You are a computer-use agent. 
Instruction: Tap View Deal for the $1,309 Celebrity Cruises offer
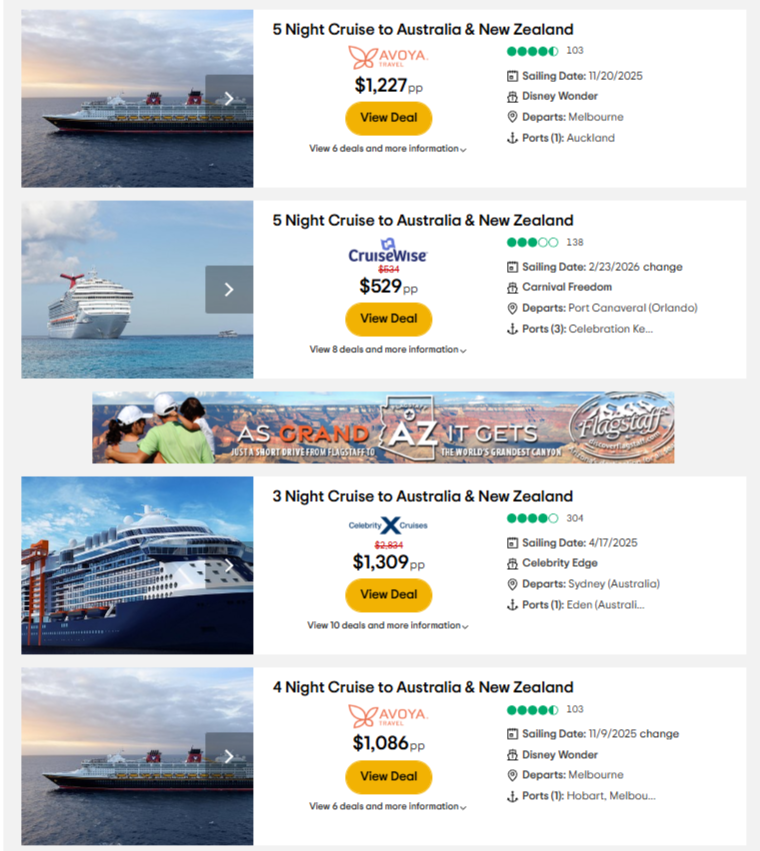tap(388, 594)
